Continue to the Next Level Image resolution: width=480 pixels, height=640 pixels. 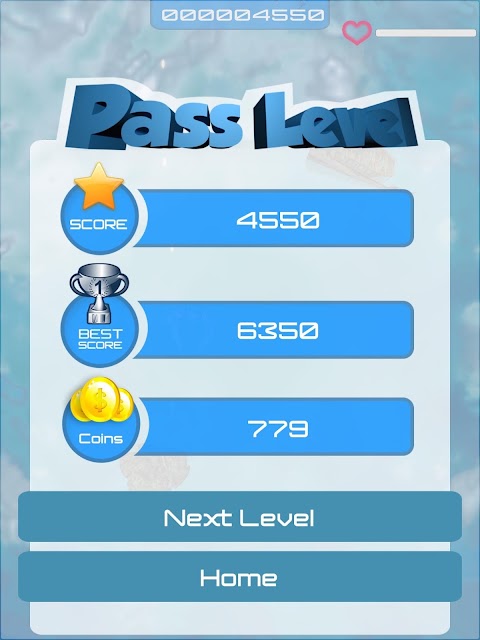tap(240, 517)
